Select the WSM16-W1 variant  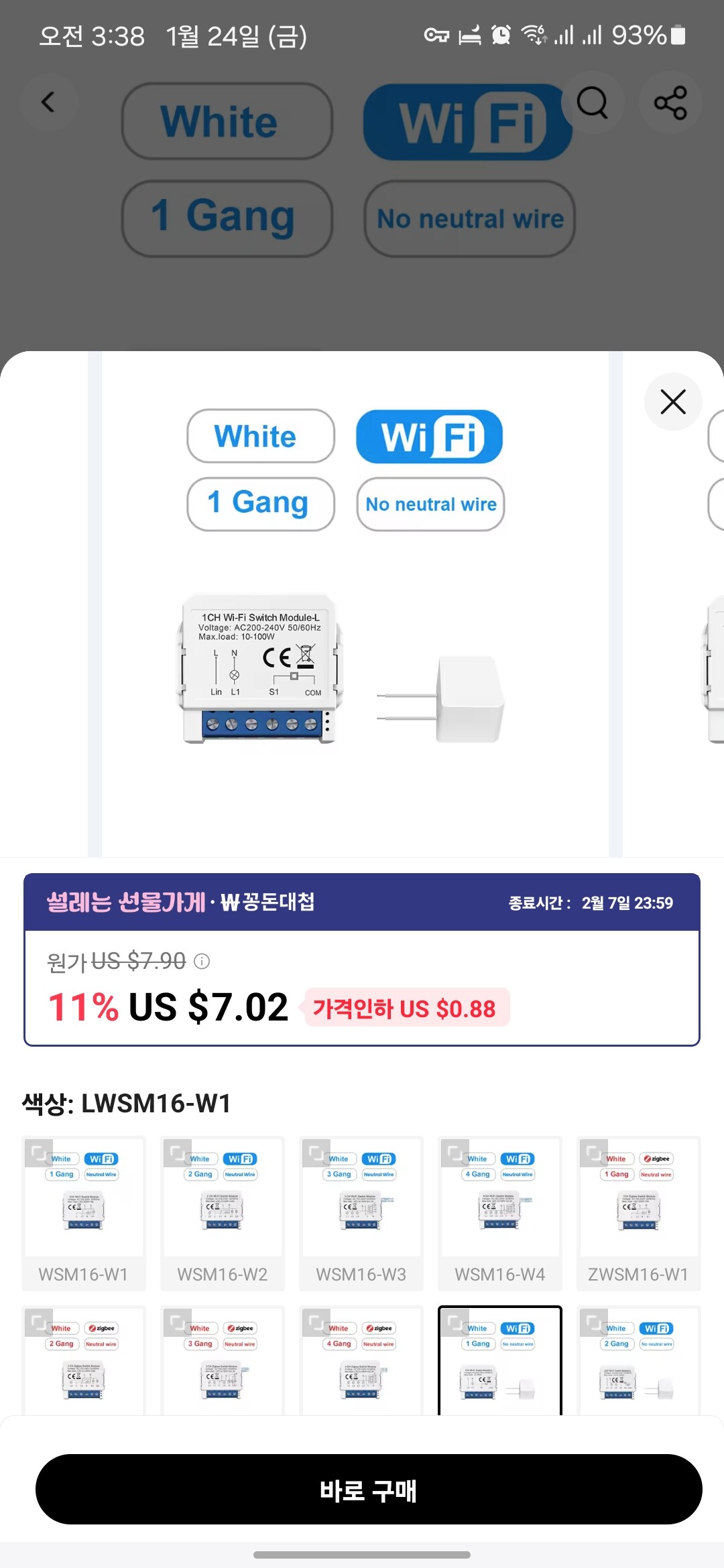pyautogui.click(x=84, y=1213)
